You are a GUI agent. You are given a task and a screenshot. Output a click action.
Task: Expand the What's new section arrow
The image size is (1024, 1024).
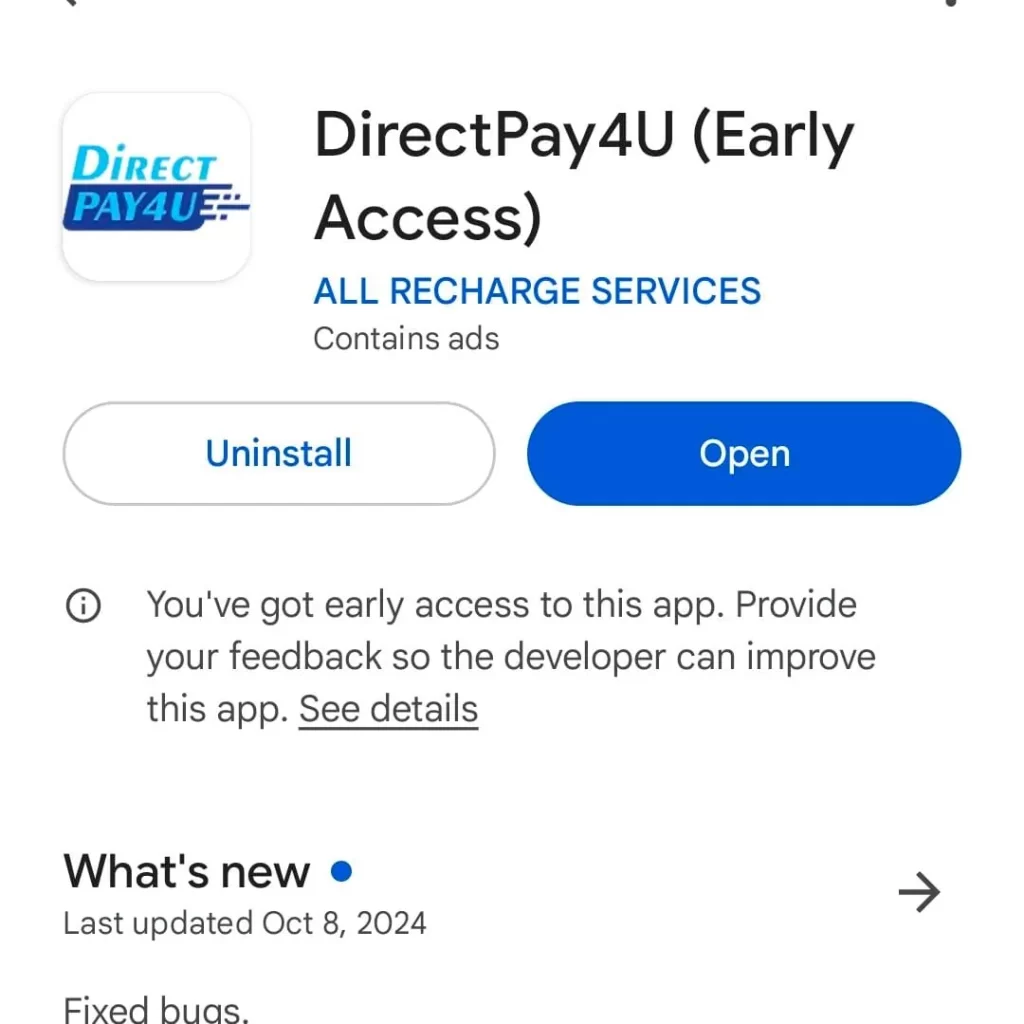click(919, 892)
